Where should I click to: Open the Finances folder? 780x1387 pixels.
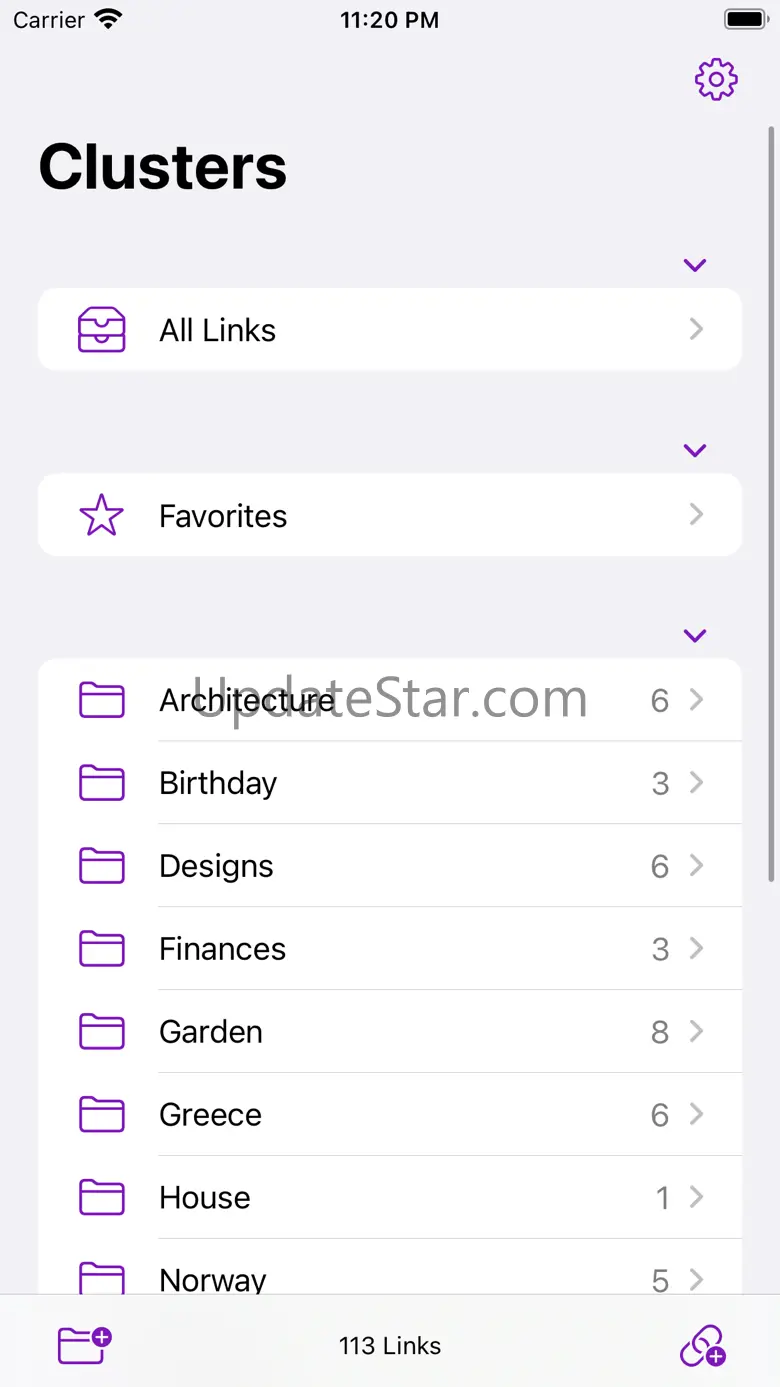(390, 949)
